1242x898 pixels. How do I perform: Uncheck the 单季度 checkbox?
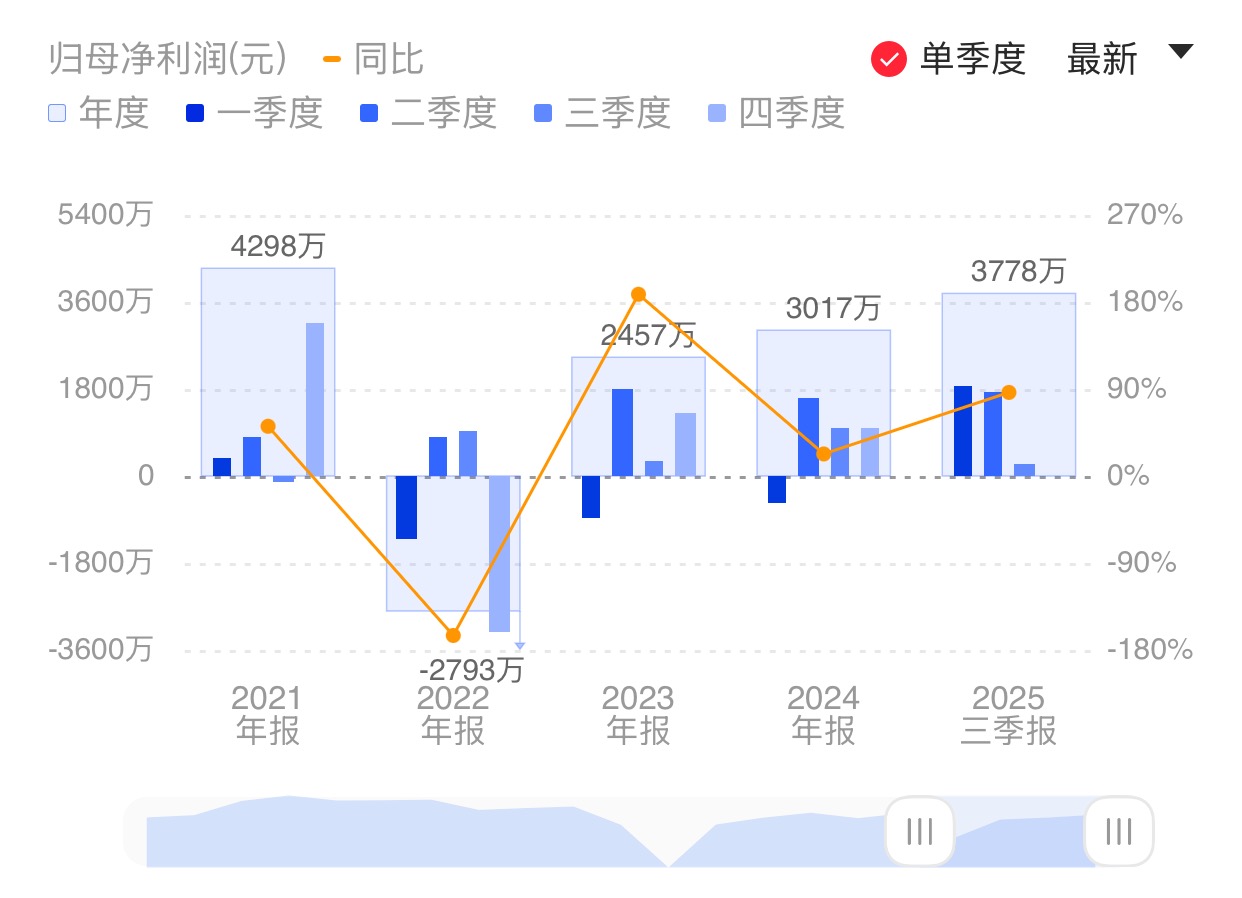pos(888,60)
